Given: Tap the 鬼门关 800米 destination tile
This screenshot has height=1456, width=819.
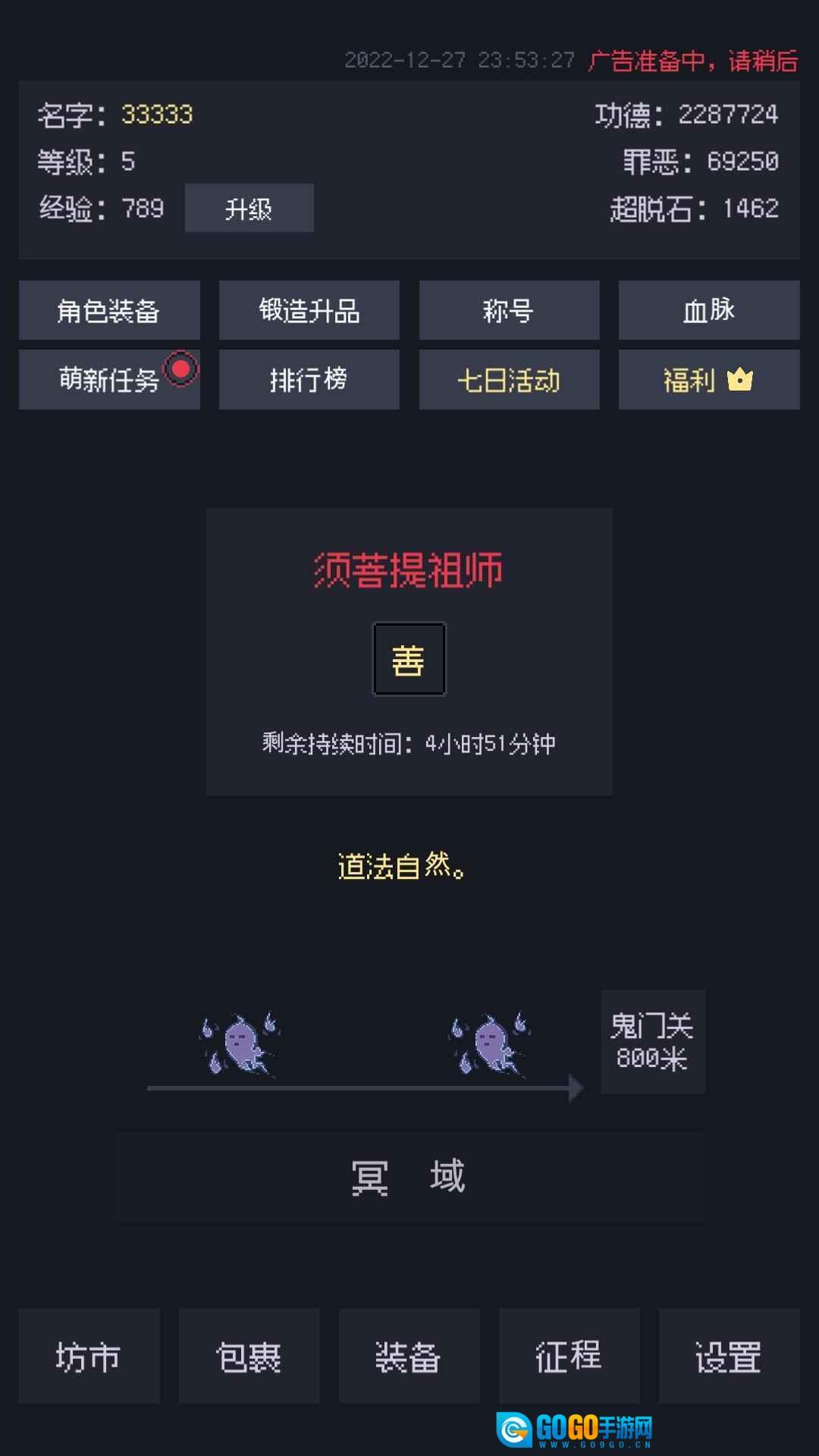Looking at the screenshot, I should pos(653,1041).
